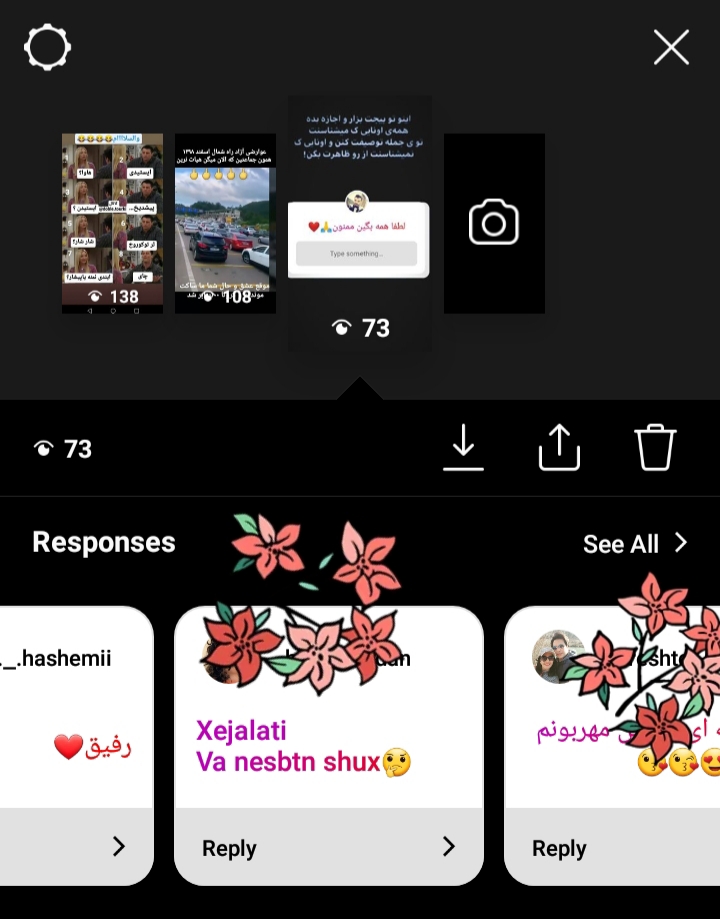Open the camera tile to add story
Image resolution: width=720 pixels, height=919 pixels.
(x=494, y=223)
